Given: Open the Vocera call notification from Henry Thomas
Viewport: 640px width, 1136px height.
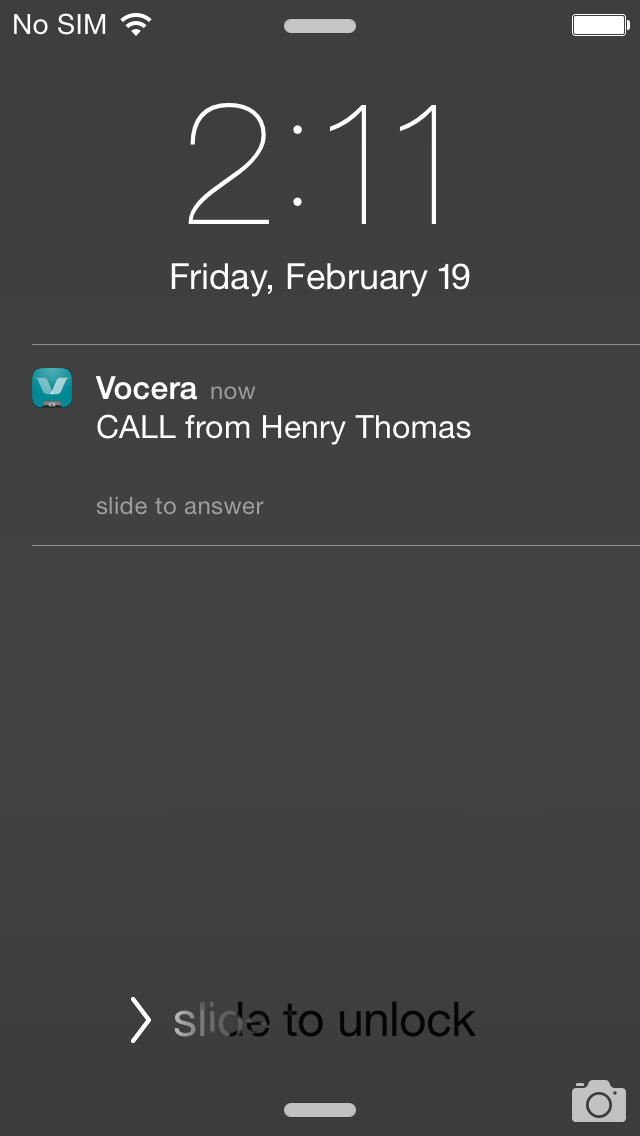Looking at the screenshot, I should coord(336,445).
